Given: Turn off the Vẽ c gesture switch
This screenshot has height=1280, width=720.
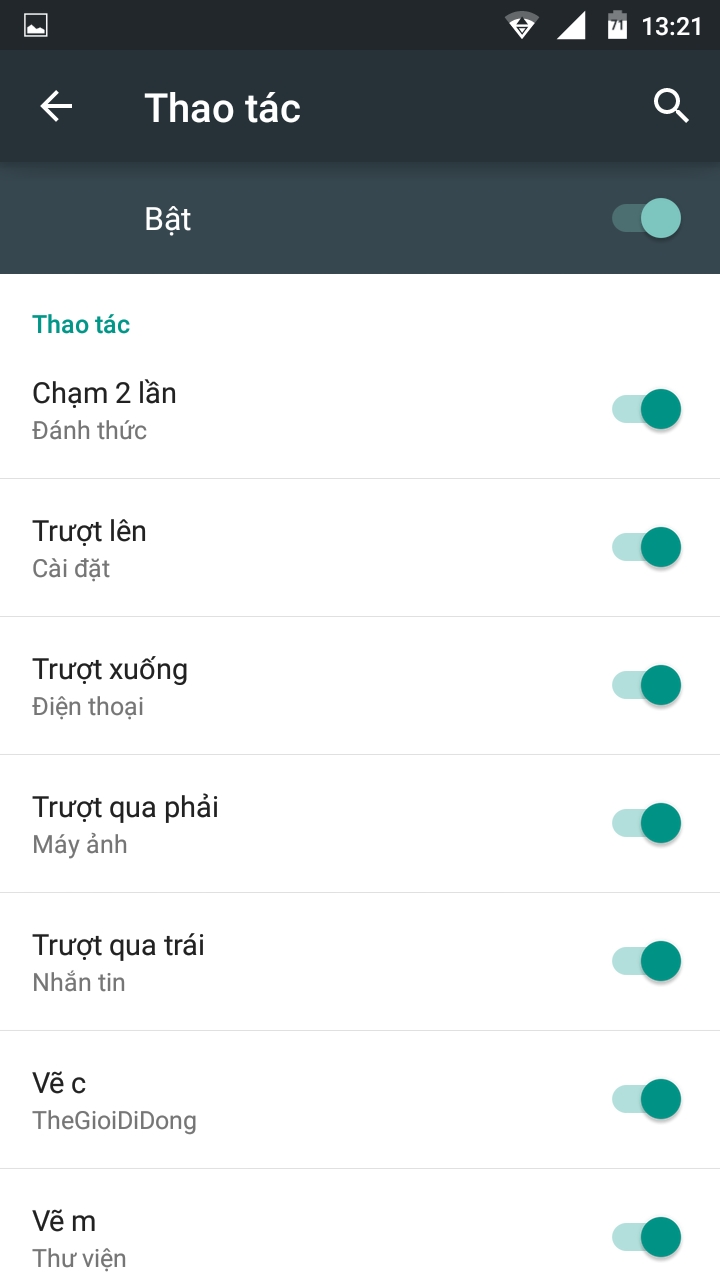Looking at the screenshot, I should 644,1098.
